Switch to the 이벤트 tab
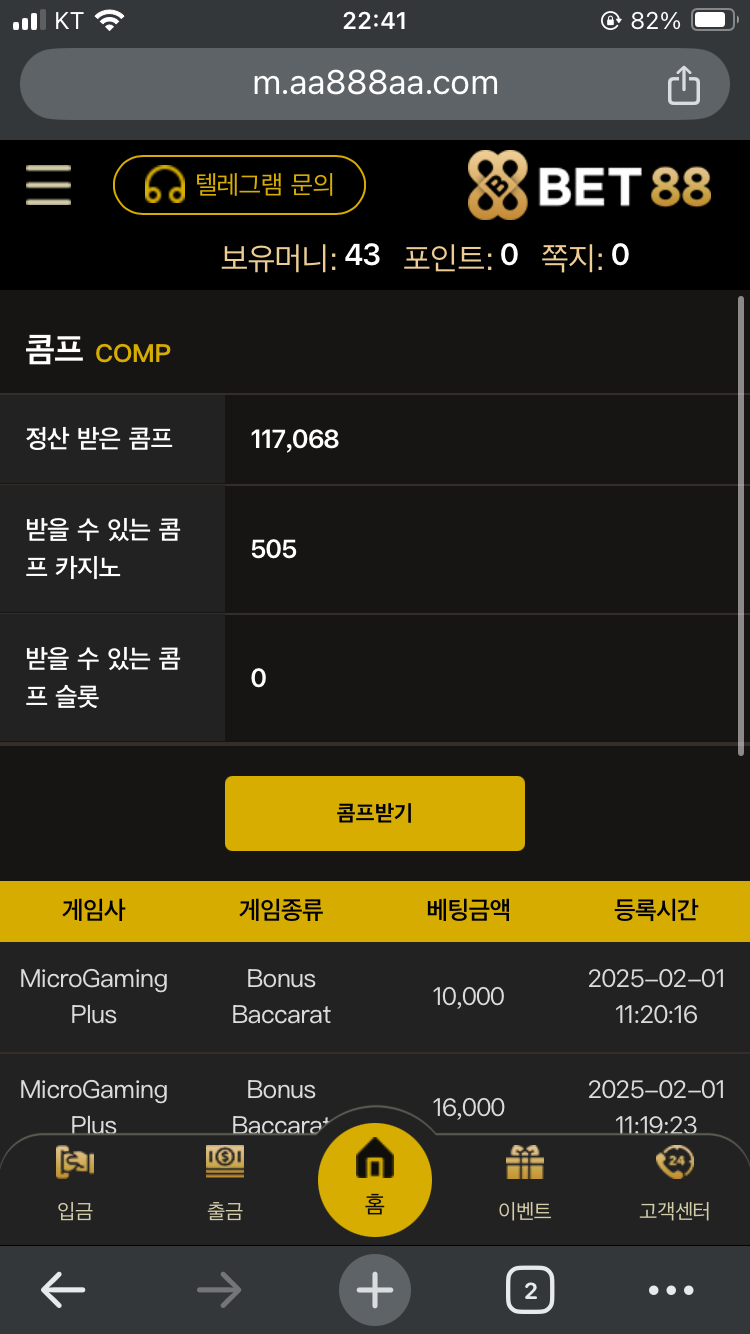750x1334 pixels. [524, 1185]
